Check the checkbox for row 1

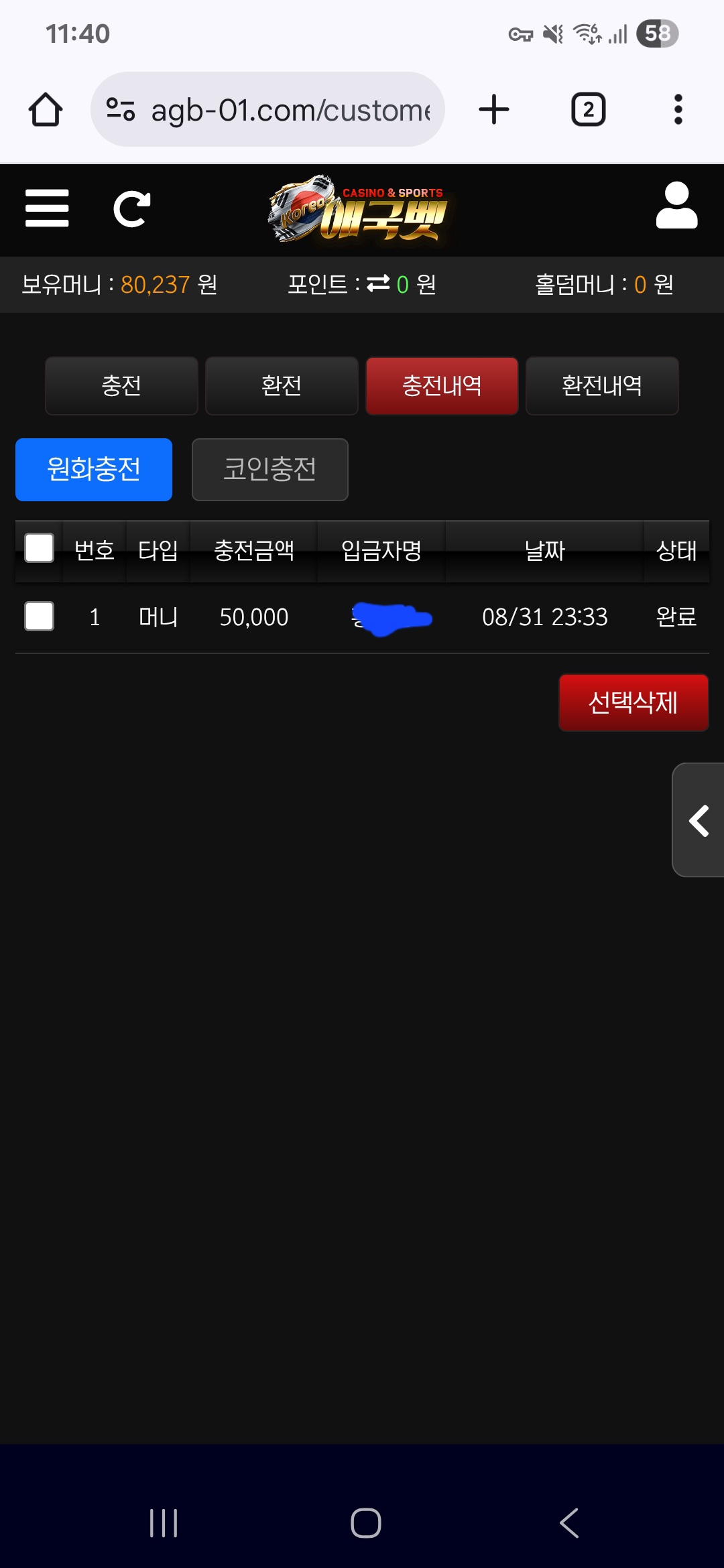click(x=39, y=616)
